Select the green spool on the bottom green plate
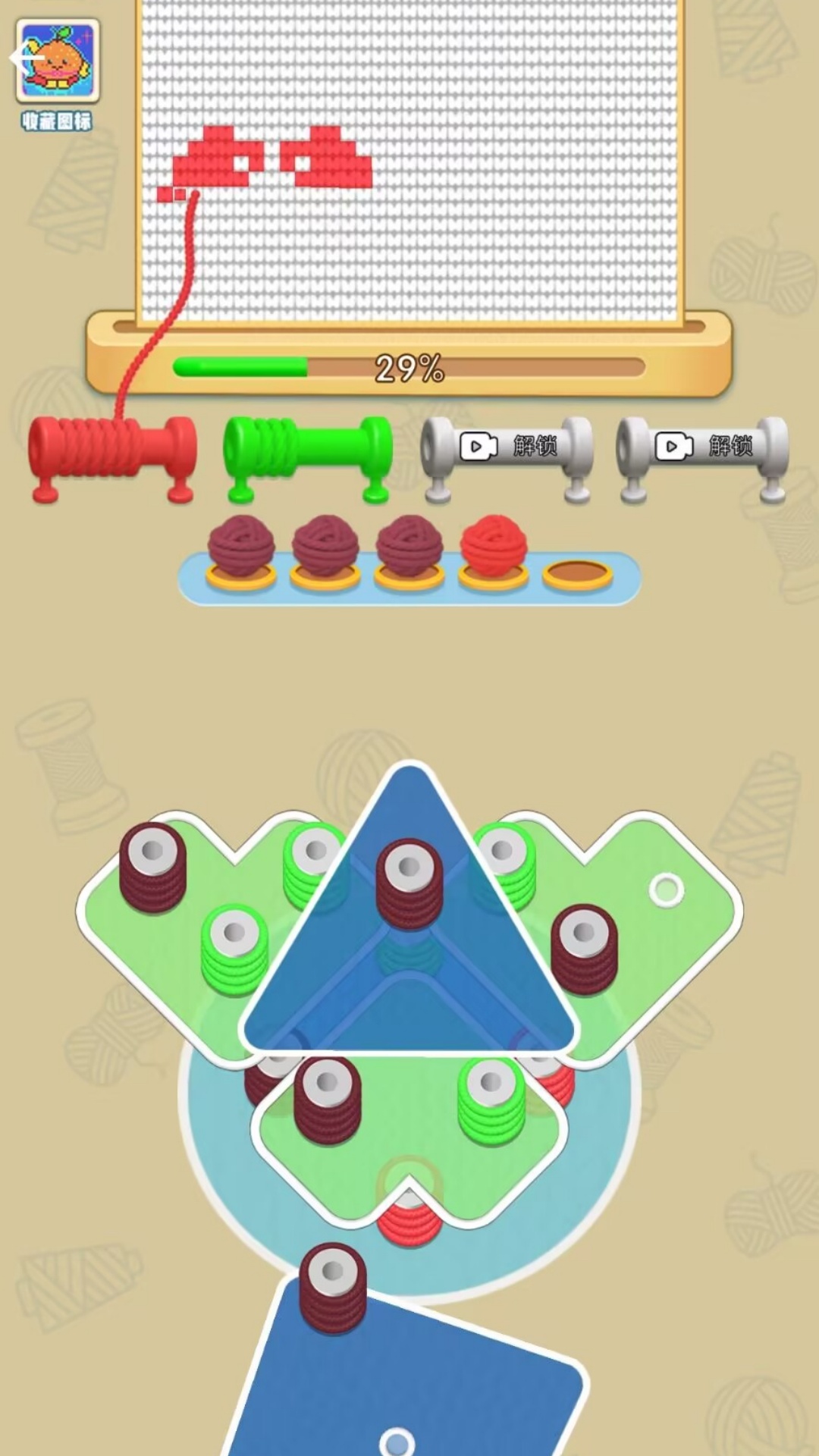819x1456 pixels. tap(491, 1101)
